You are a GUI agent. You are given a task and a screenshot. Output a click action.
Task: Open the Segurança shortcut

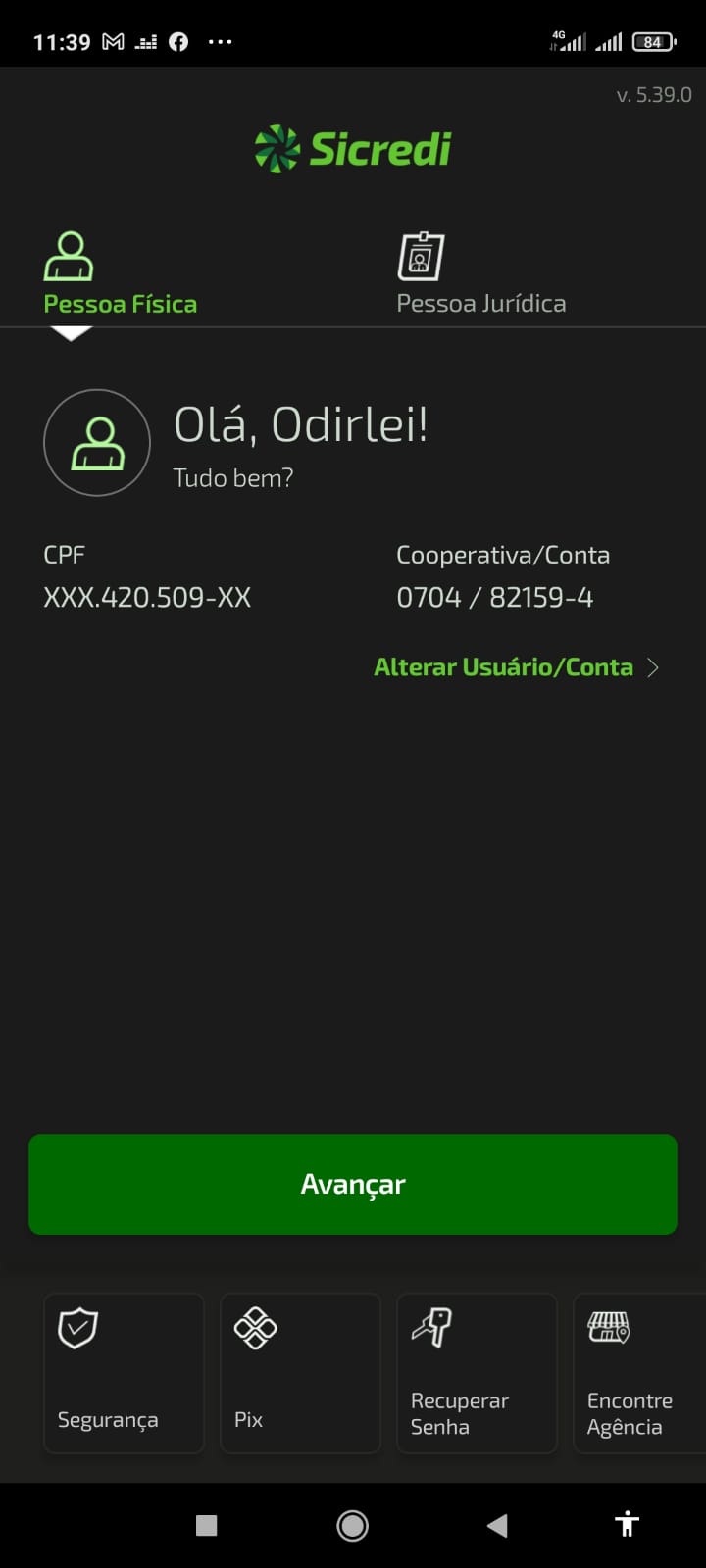click(x=124, y=1372)
